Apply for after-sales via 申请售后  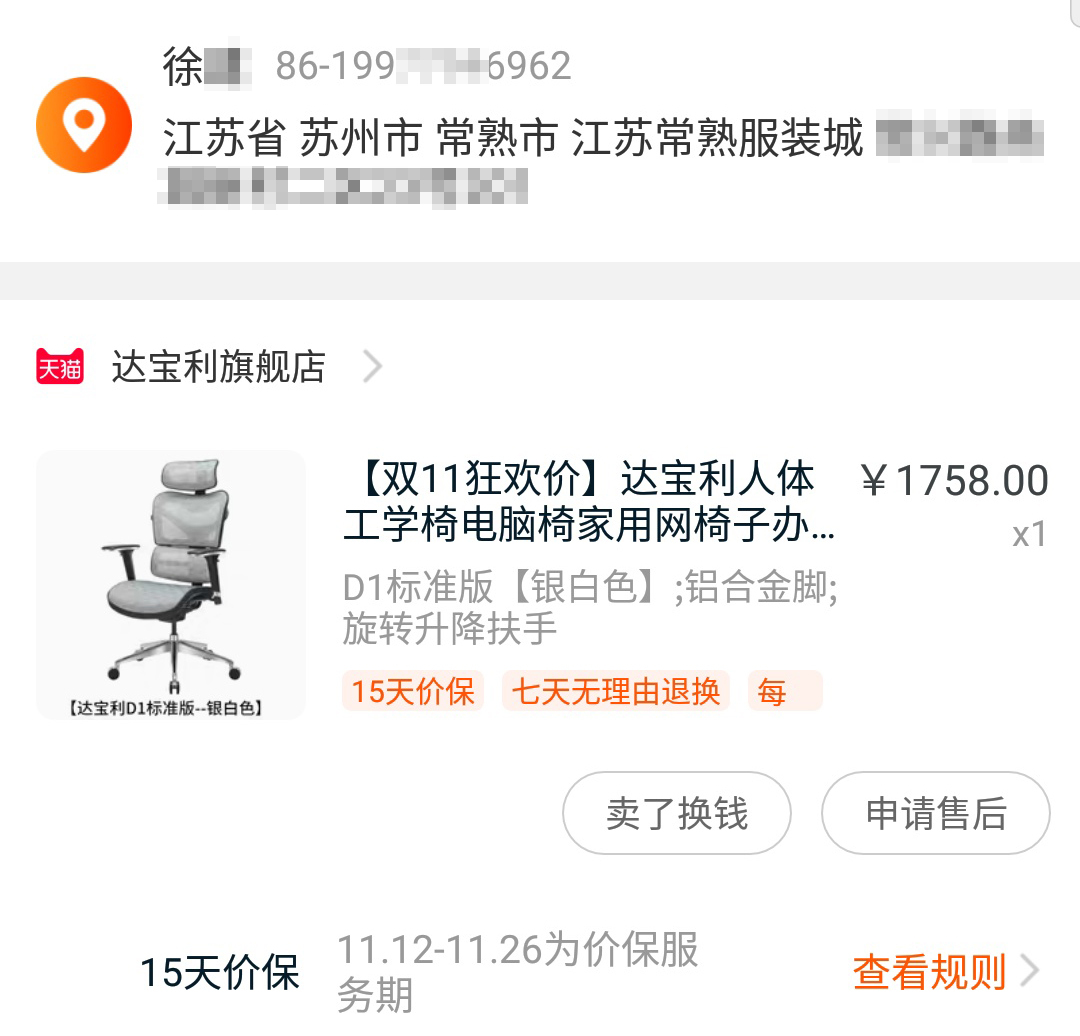click(x=935, y=813)
